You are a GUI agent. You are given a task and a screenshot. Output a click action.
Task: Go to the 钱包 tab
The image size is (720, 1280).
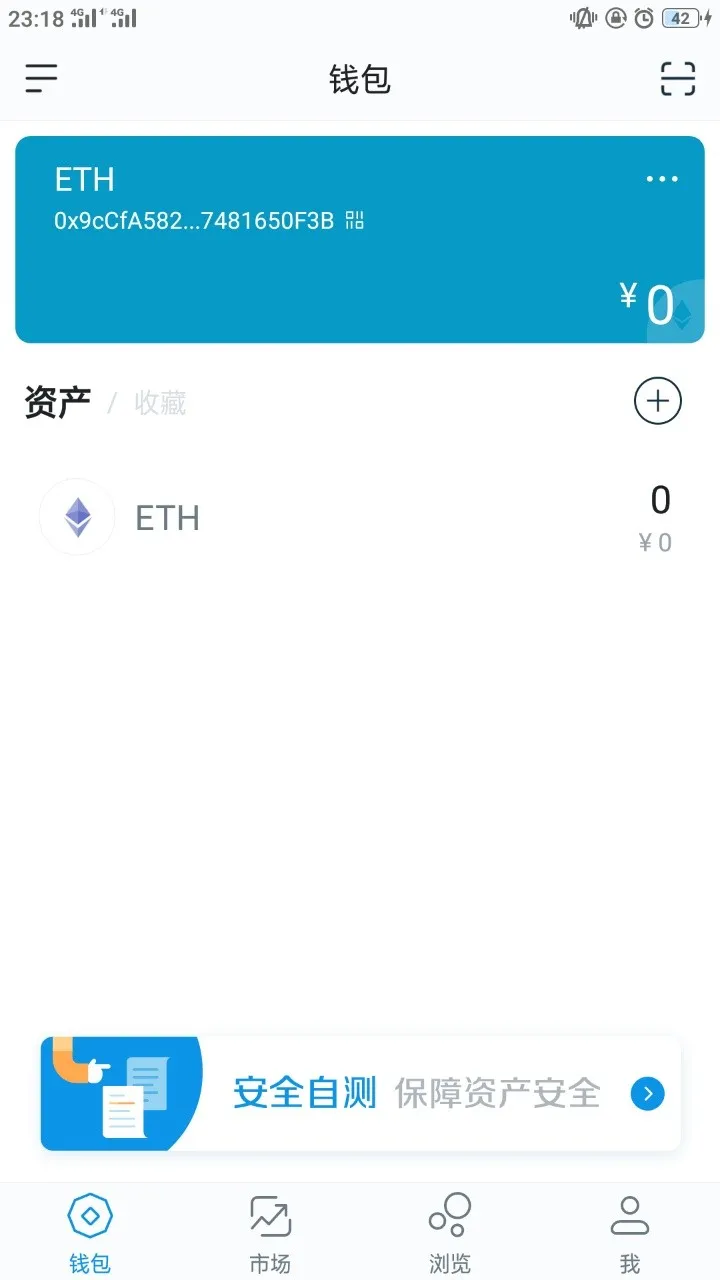[90, 1234]
